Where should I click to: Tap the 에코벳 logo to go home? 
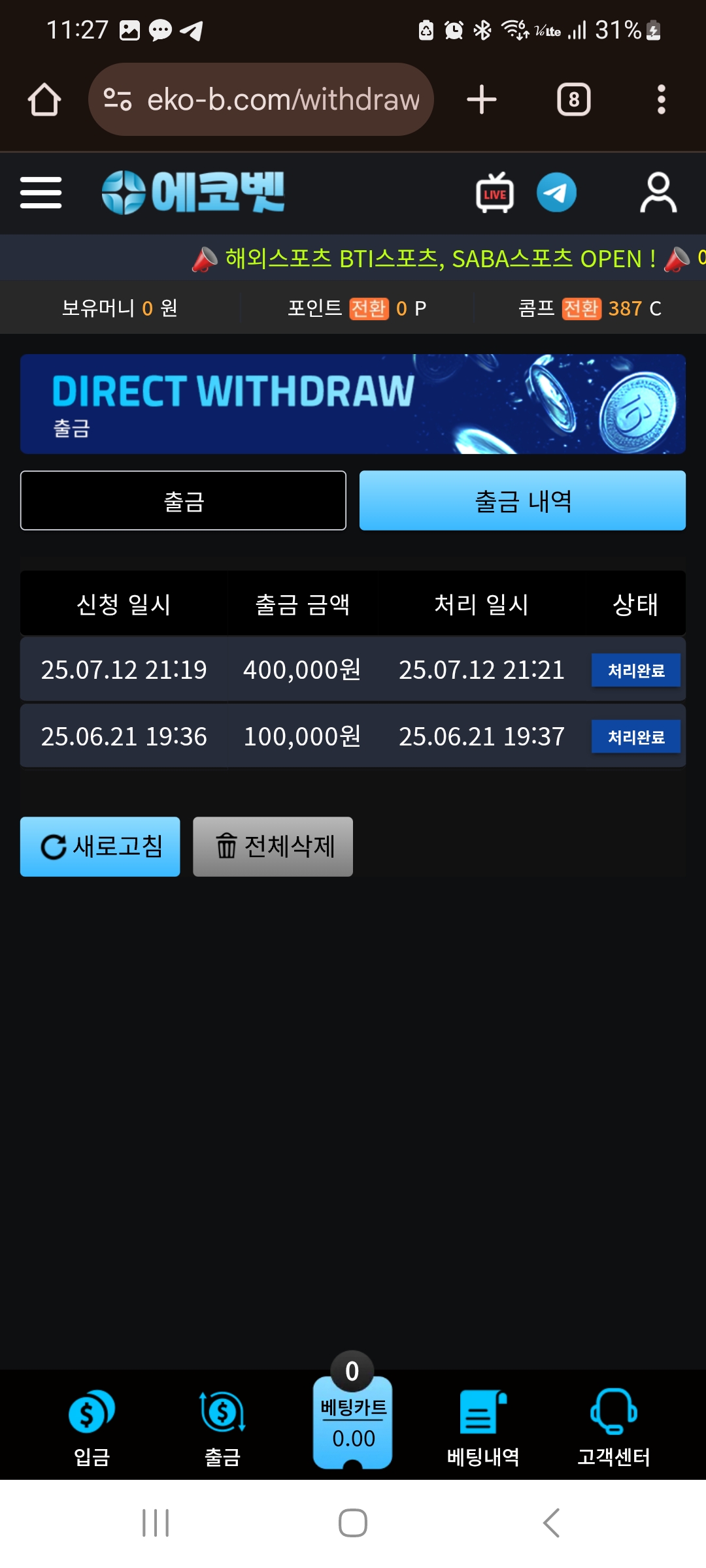tap(193, 193)
